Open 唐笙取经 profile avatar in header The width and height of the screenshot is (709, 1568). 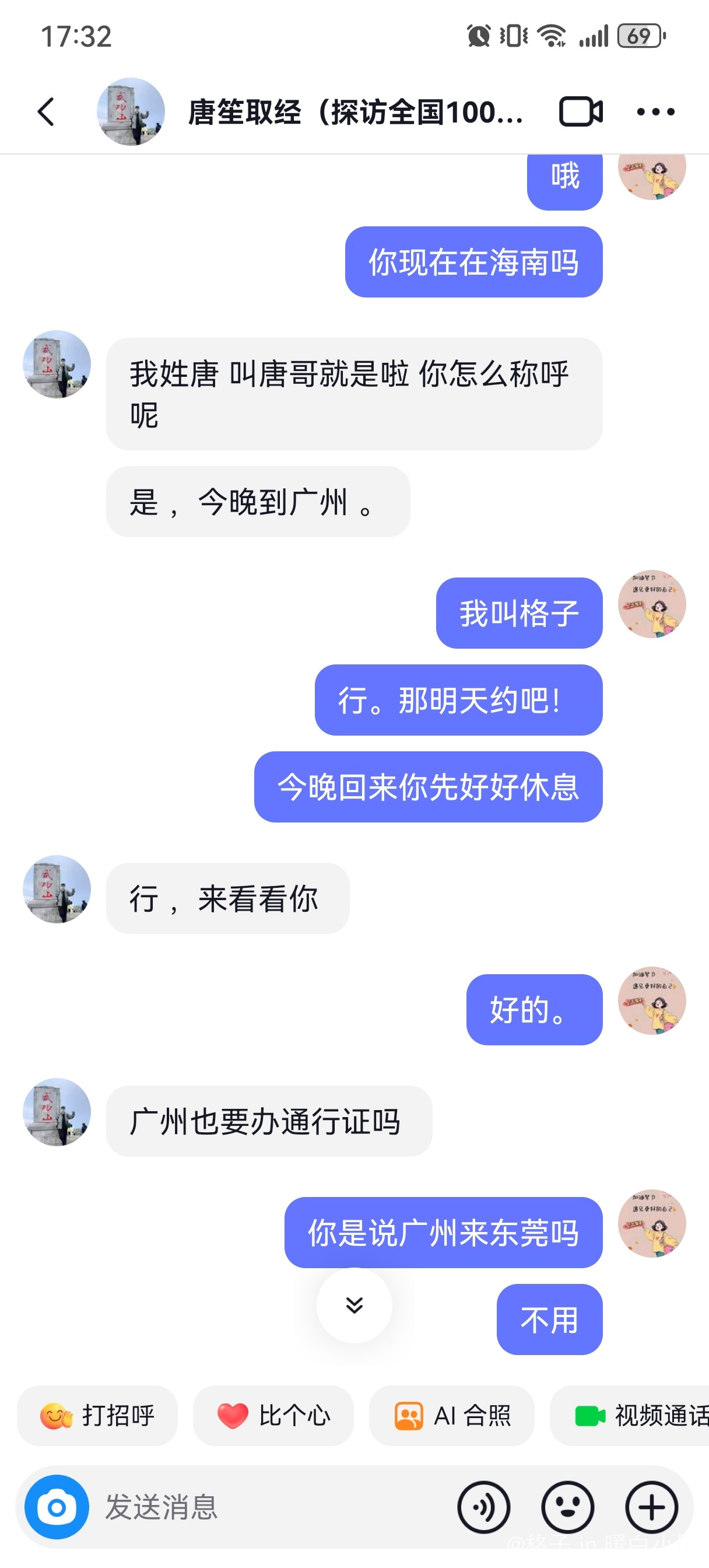click(x=131, y=112)
